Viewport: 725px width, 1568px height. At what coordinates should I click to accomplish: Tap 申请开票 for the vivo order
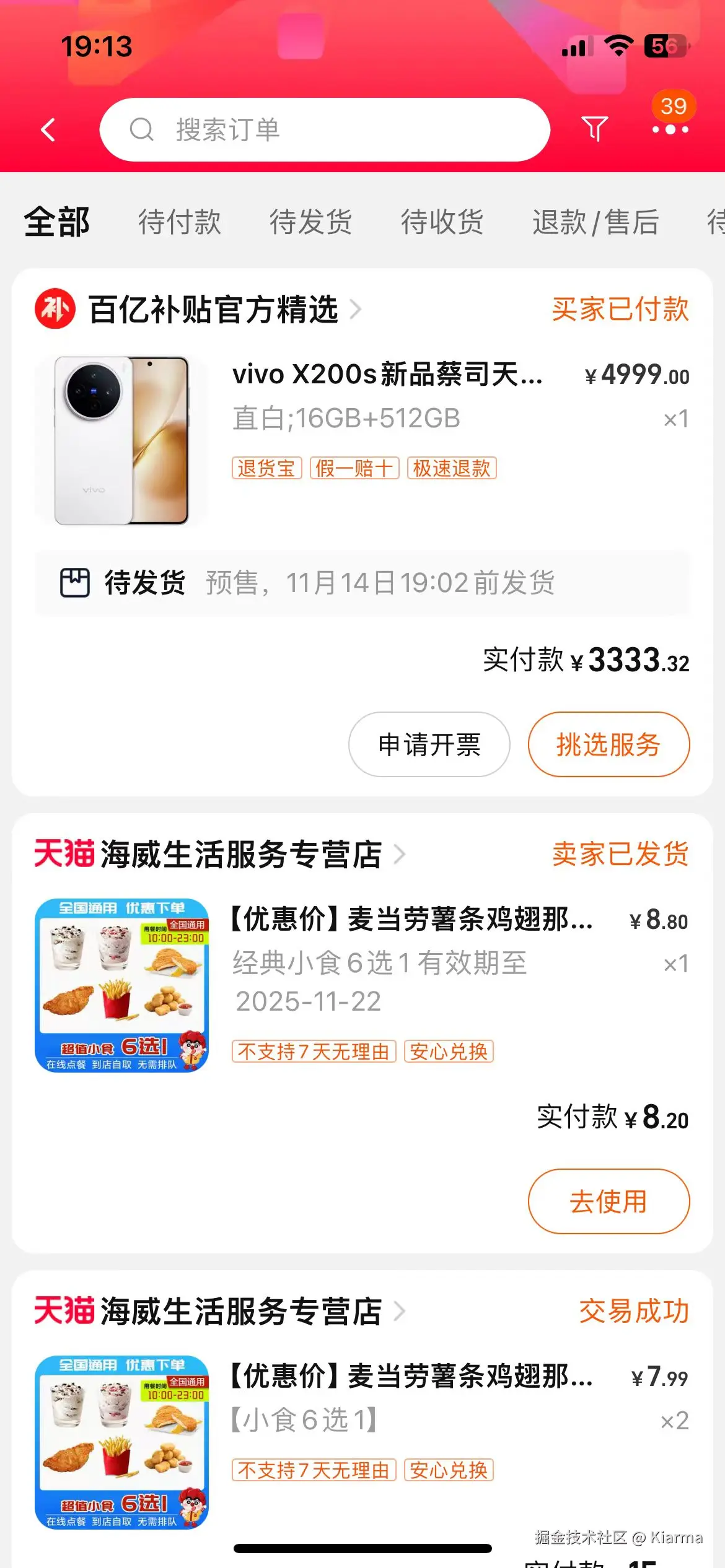pyautogui.click(x=428, y=745)
